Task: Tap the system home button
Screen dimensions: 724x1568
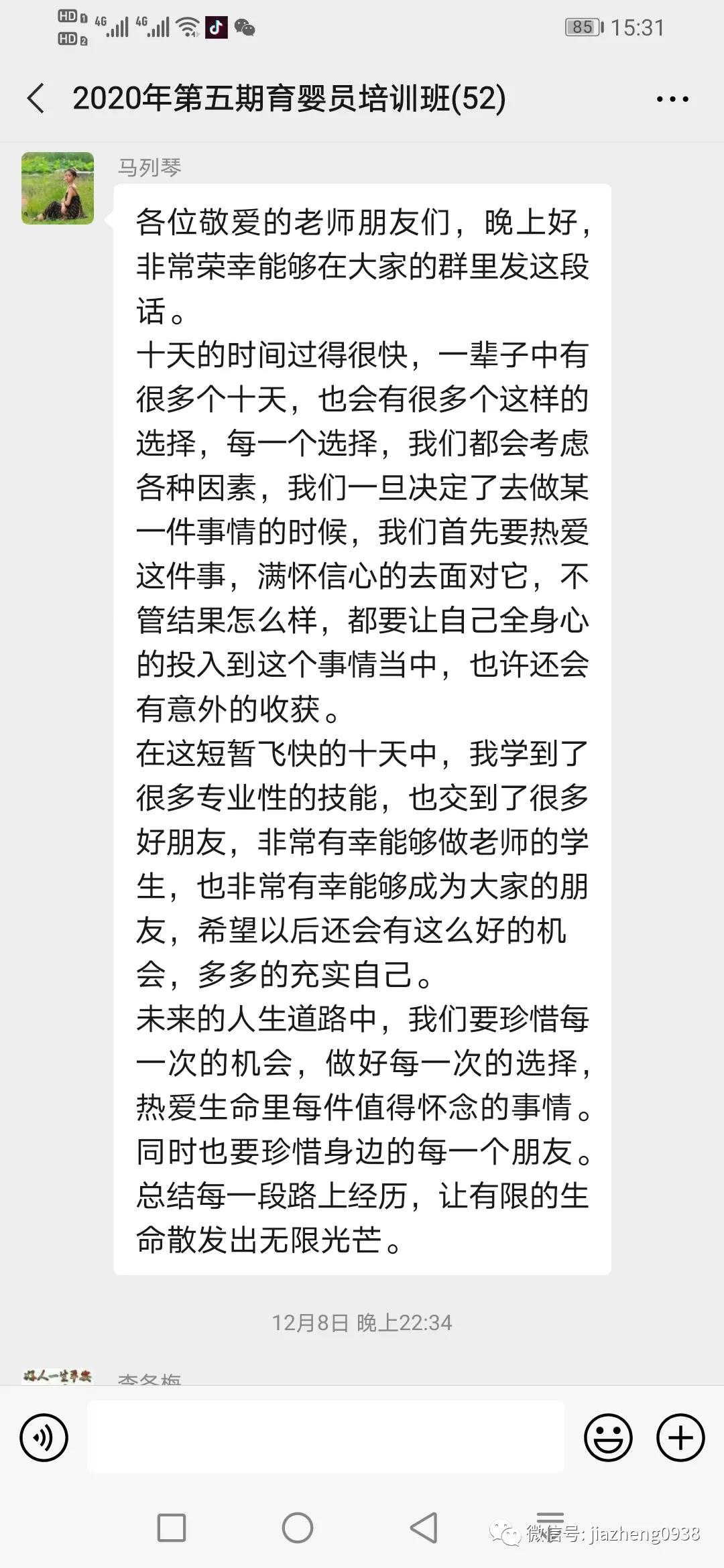Action: (x=298, y=1528)
